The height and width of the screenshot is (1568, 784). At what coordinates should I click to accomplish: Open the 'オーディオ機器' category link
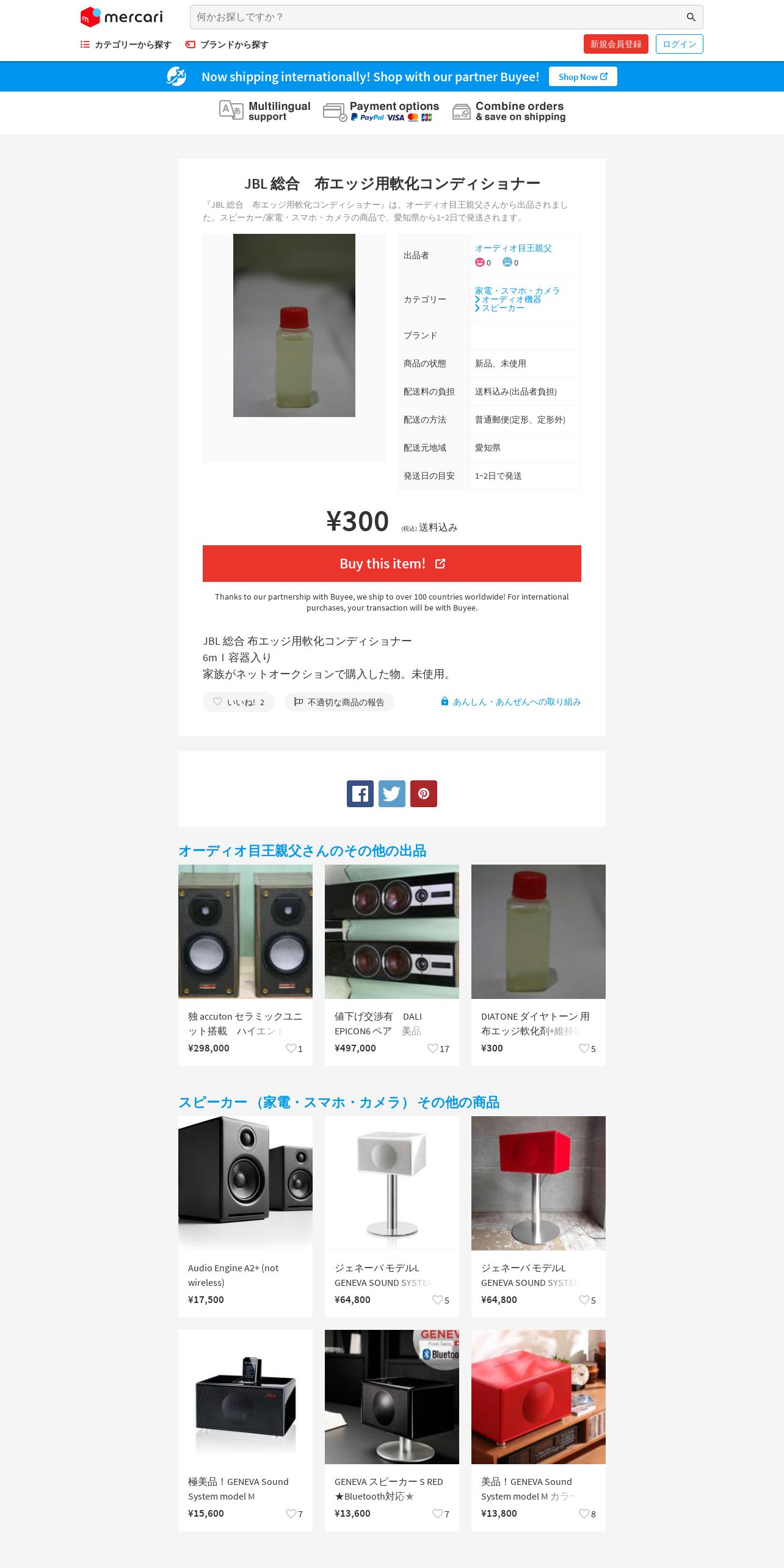[511, 299]
